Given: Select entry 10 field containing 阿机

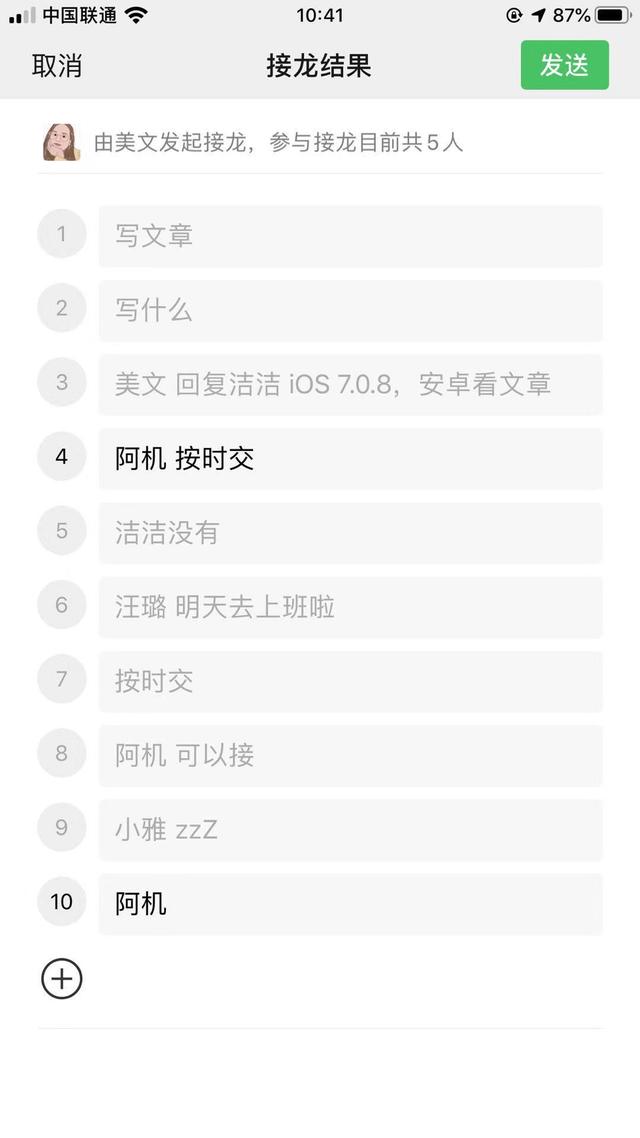Looking at the screenshot, I should coord(350,903).
